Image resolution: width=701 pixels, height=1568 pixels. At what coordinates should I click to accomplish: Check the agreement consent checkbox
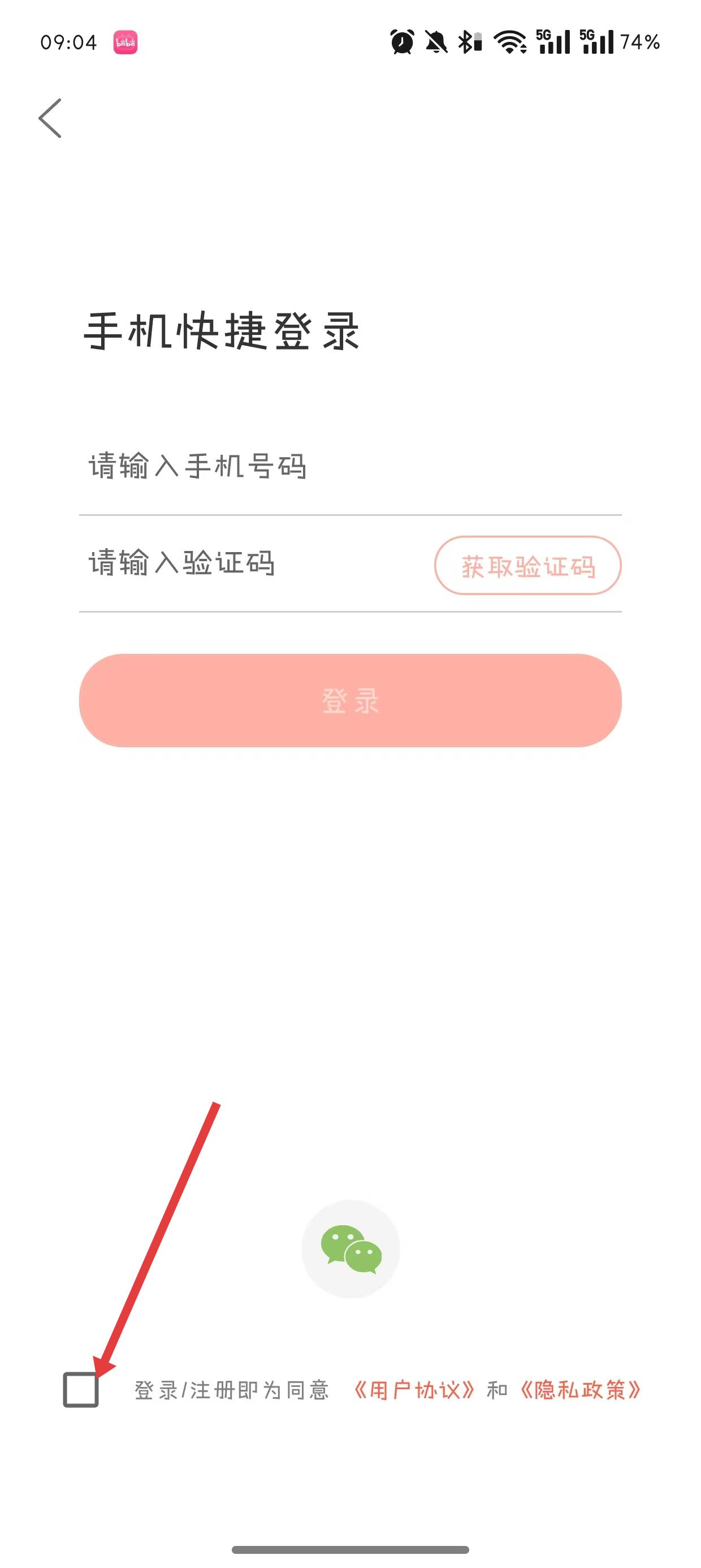81,1390
